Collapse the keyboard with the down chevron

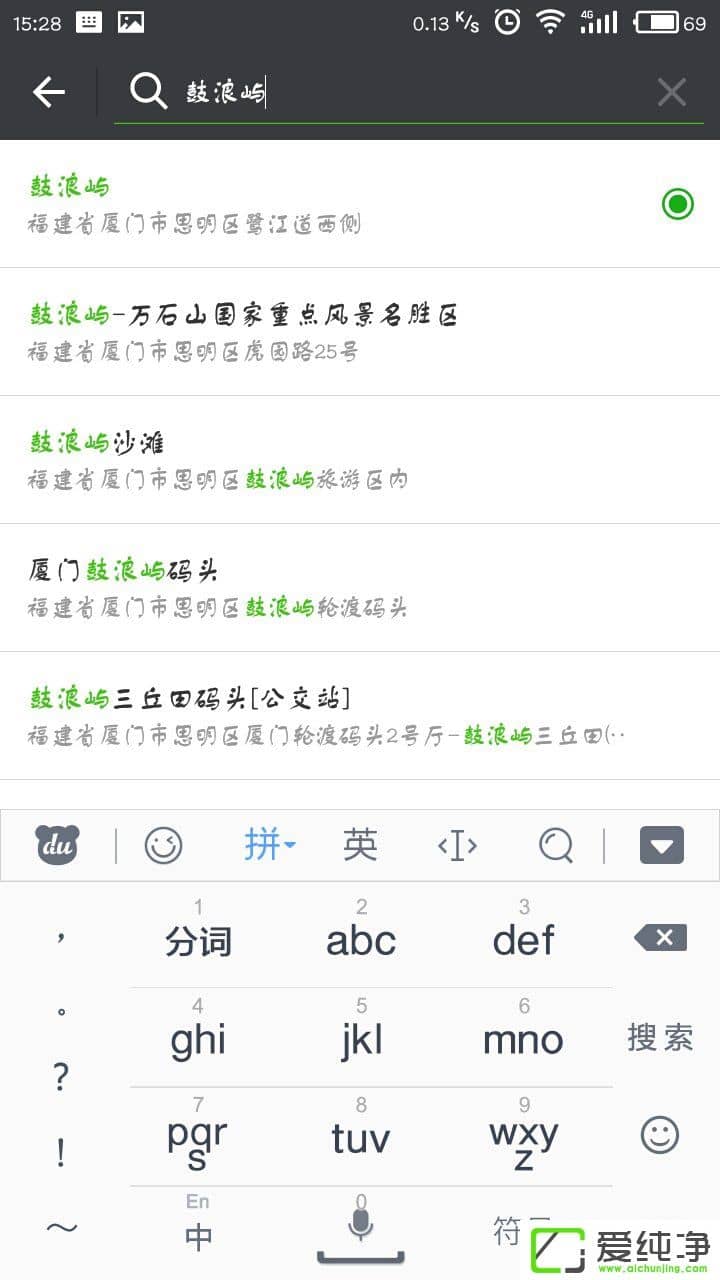pyautogui.click(x=661, y=845)
